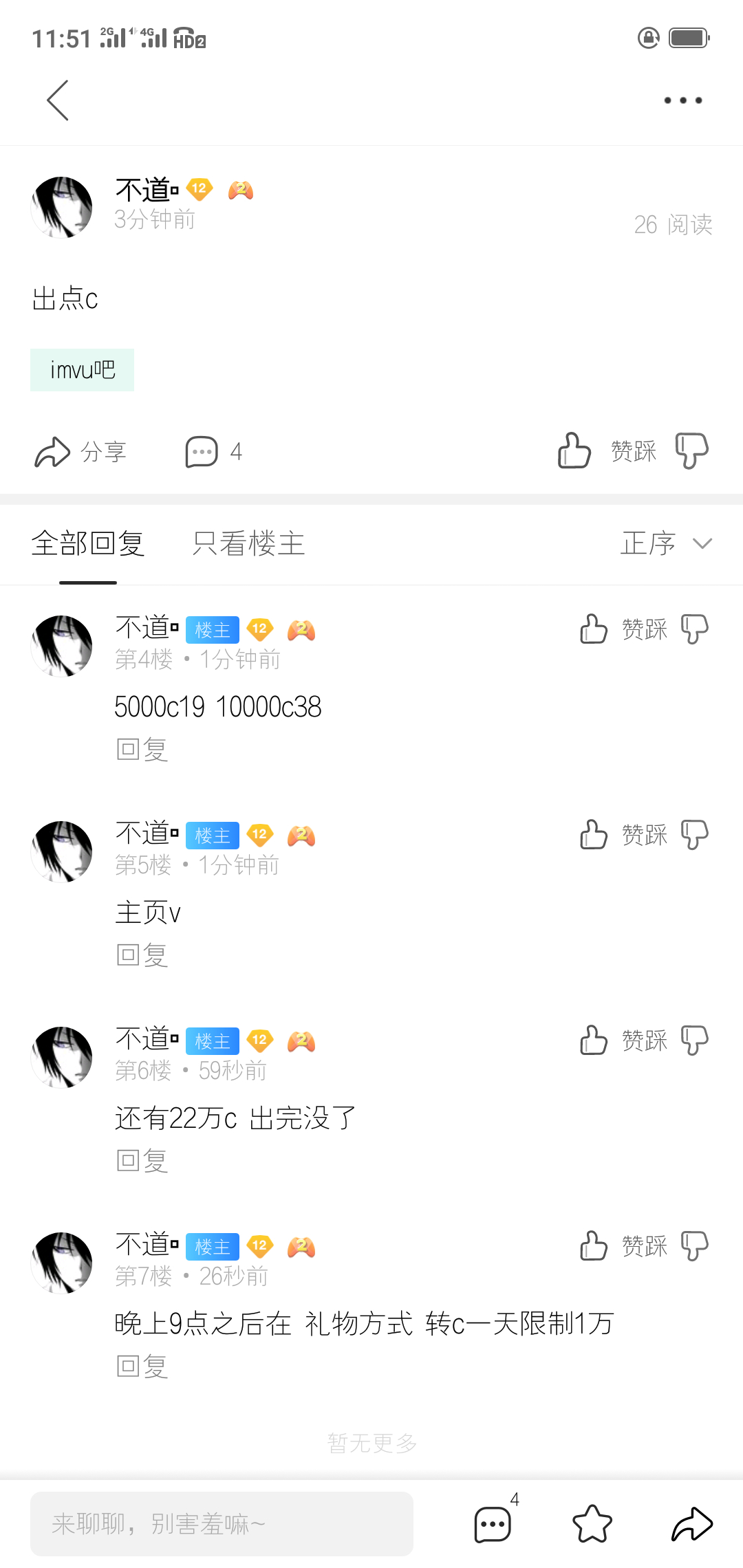Image resolution: width=743 pixels, height=1568 pixels.
Task: Open the three-dot overflow menu
Action: 682,100
